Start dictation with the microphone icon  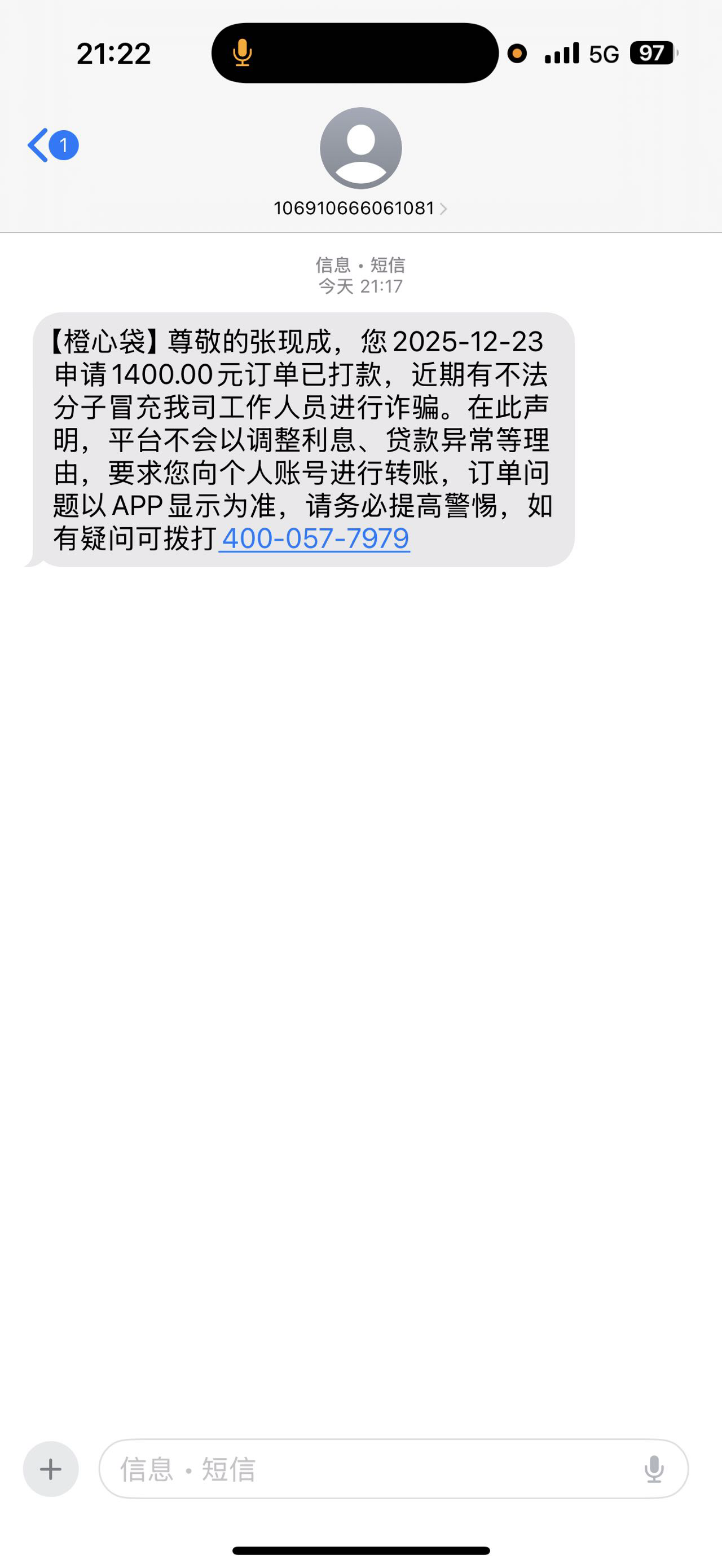pyautogui.click(x=654, y=1469)
